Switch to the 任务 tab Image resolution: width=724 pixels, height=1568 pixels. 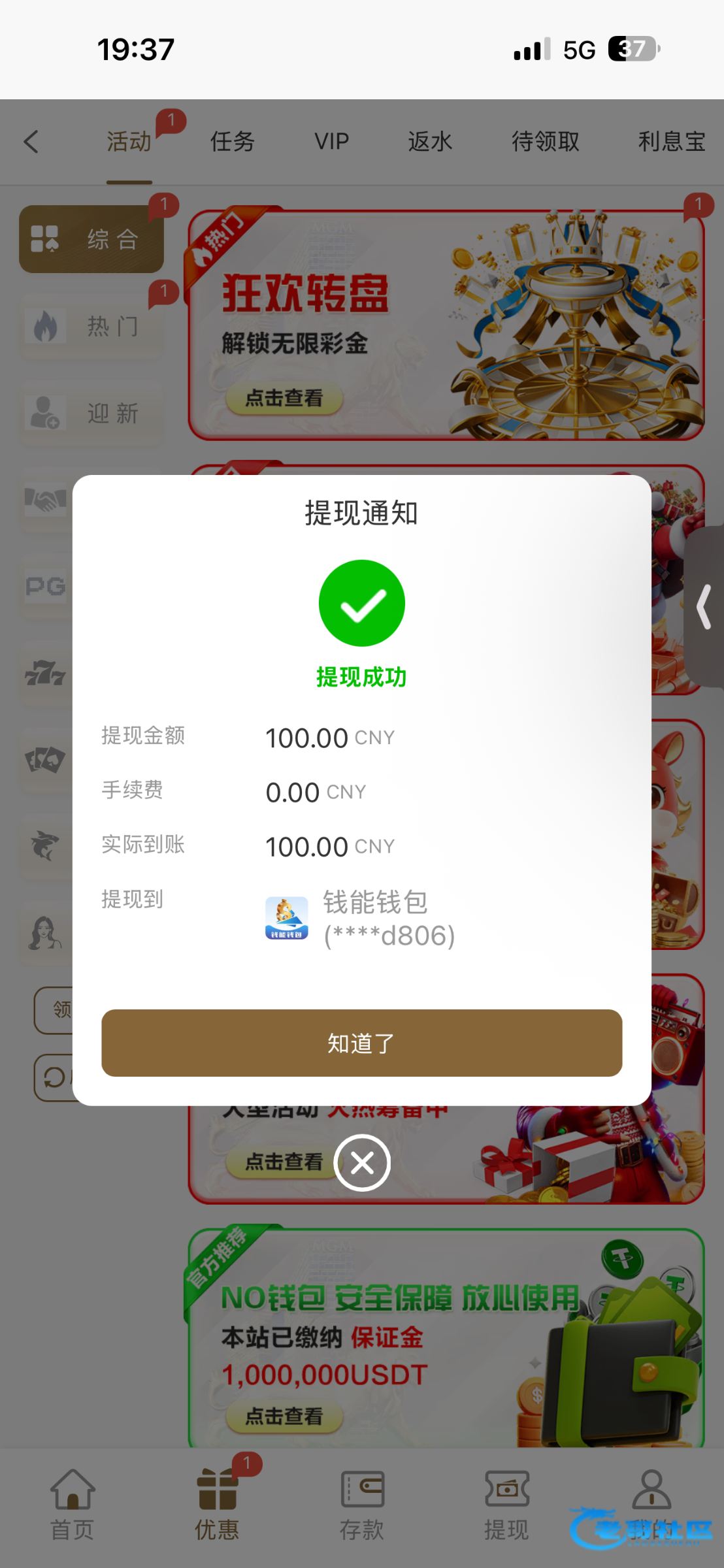coord(232,141)
